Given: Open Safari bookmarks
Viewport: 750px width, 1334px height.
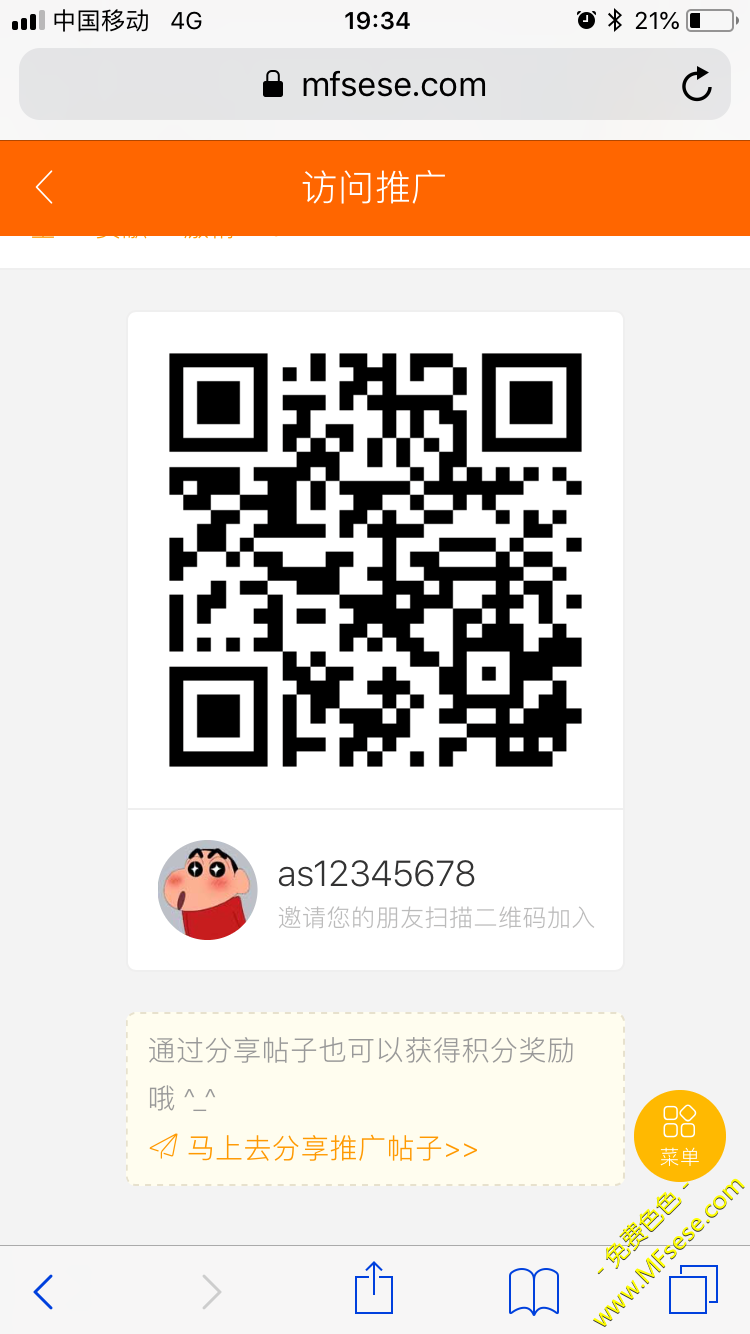Looking at the screenshot, I should [x=534, y=1291].
